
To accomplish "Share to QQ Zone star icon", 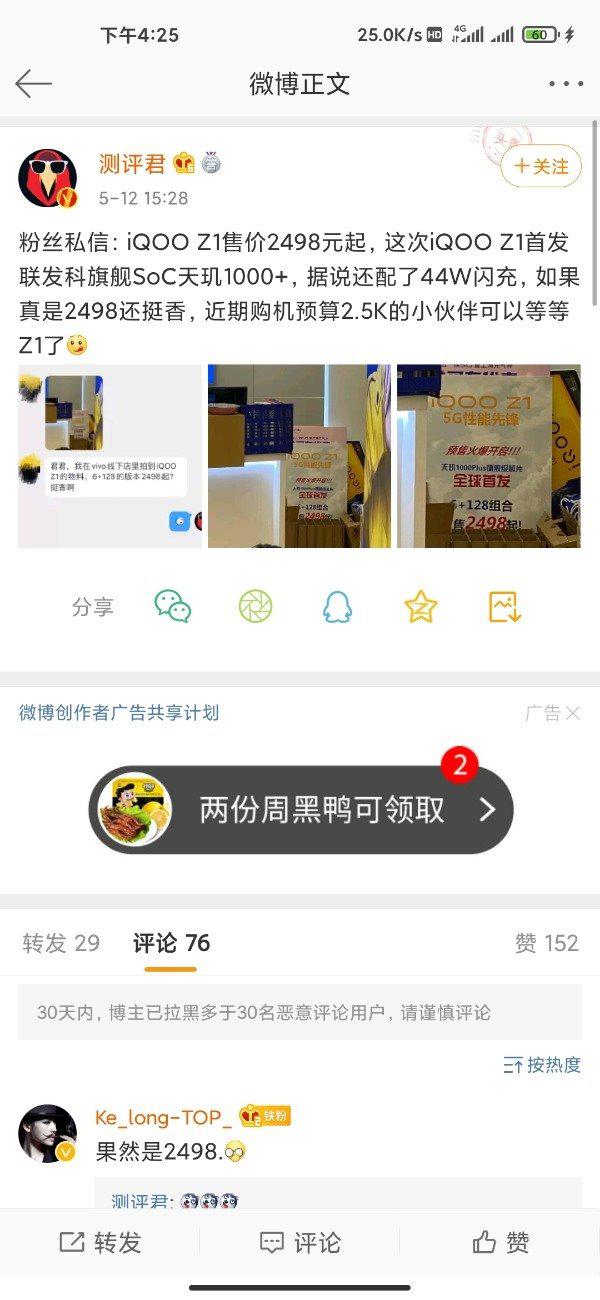I will (421, 606).
